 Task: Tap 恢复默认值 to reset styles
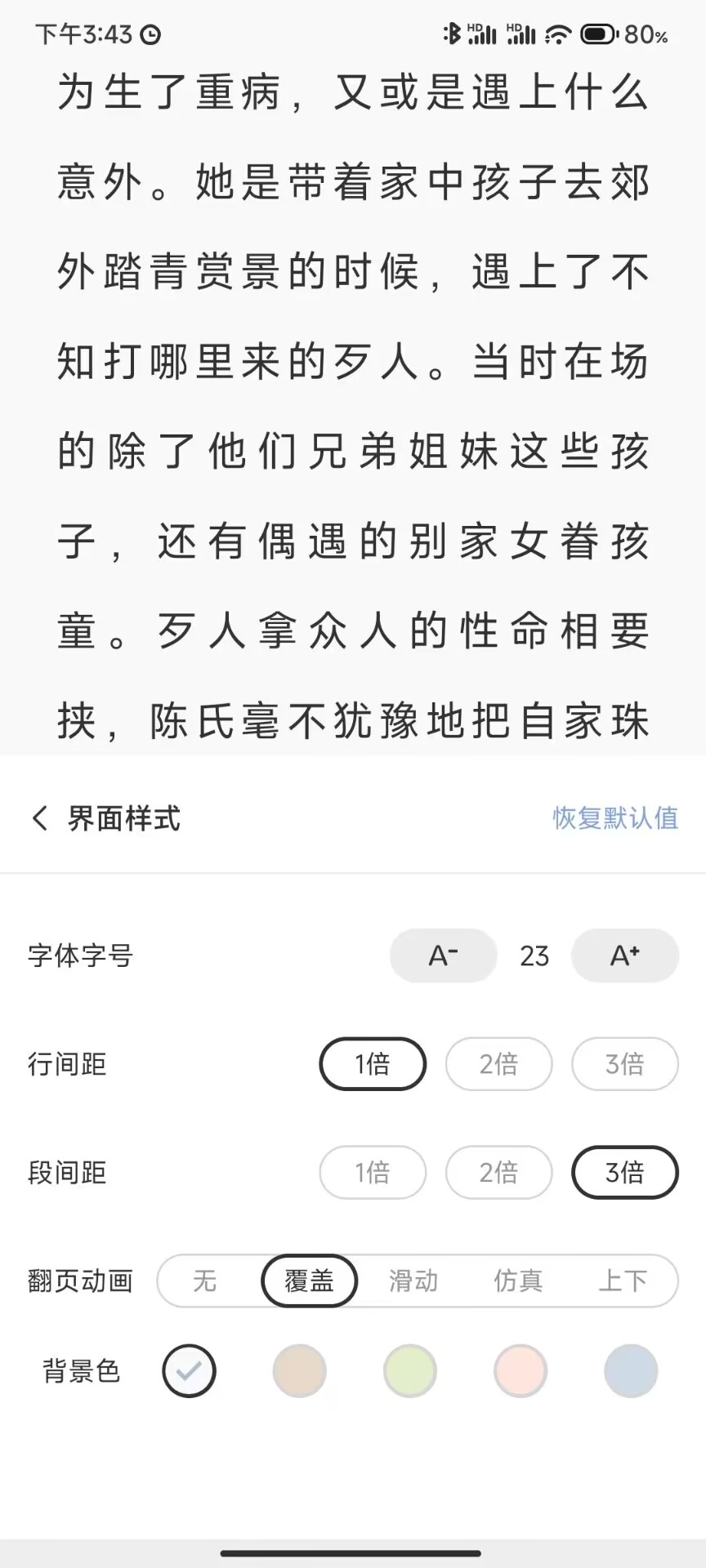tap(615, 818)
